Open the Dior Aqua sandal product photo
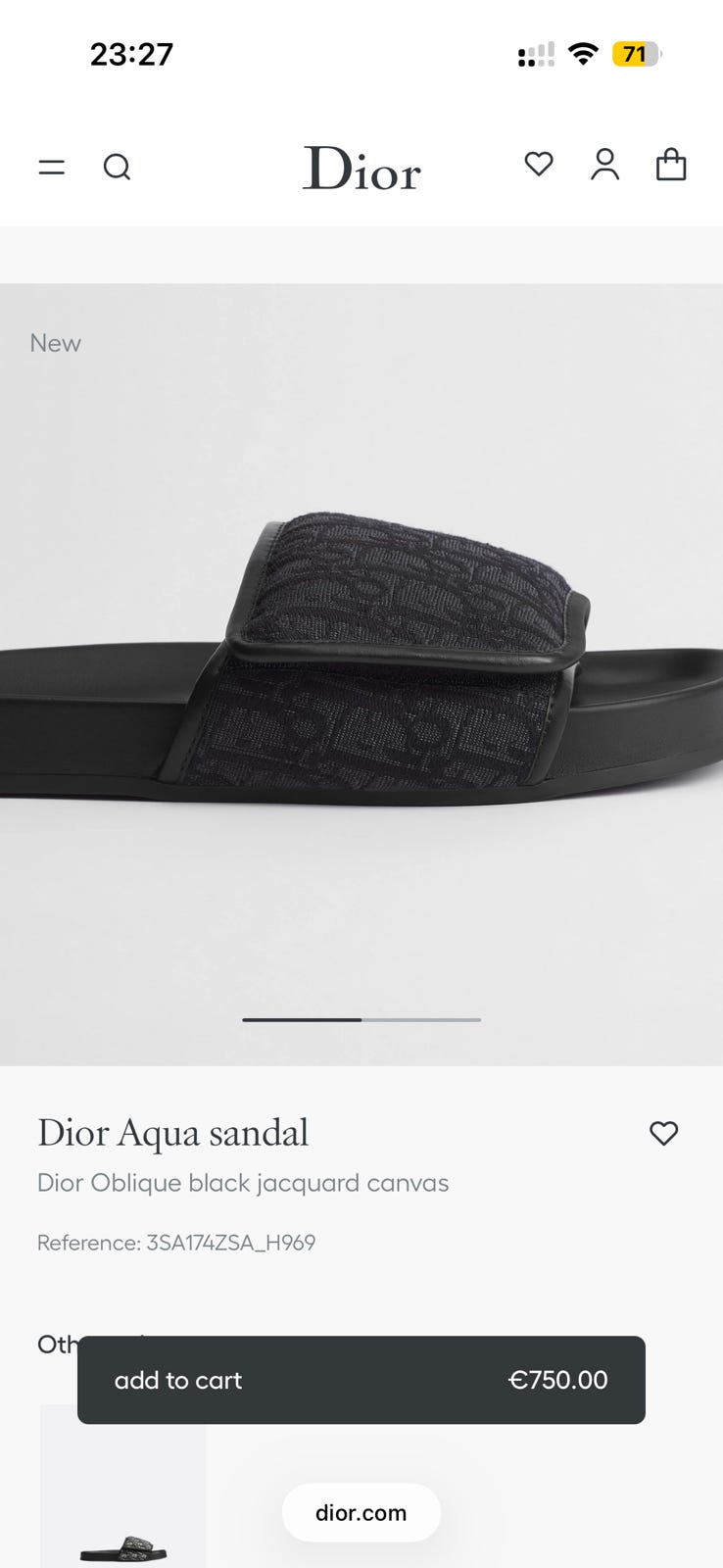 click(361, 666)
